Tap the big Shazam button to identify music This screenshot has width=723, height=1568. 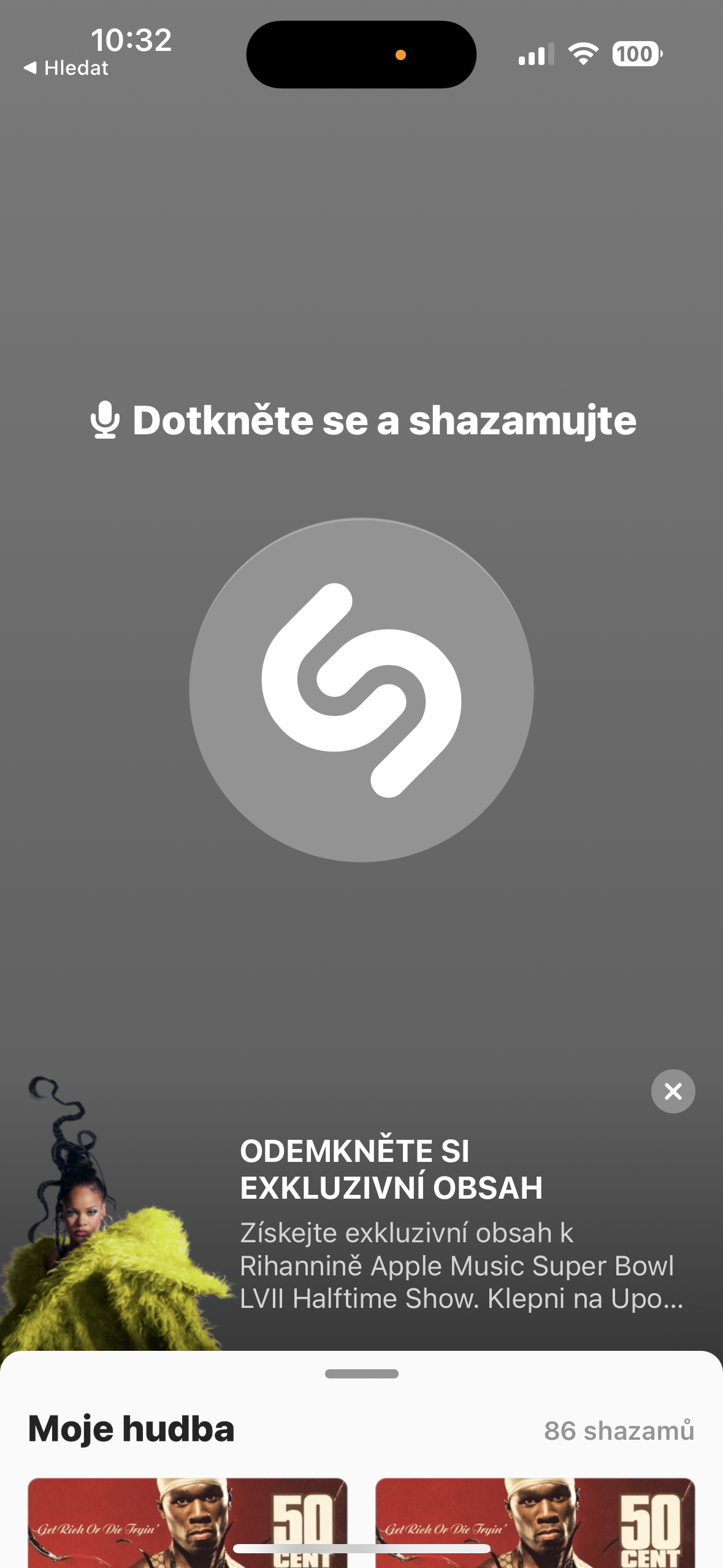pyautogui.click(x=361, y=690)
